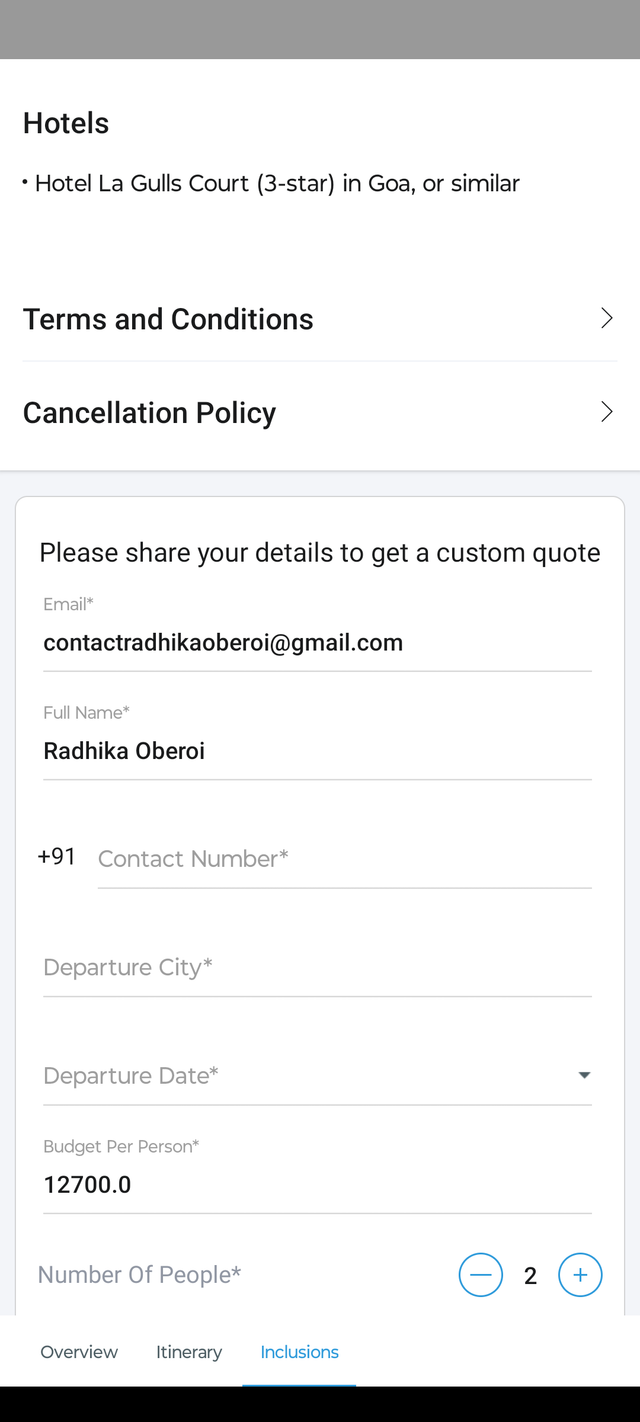Go to the Itinerary tab
This screenshot has height=1422, width=640.
[x=189, y=1352]
